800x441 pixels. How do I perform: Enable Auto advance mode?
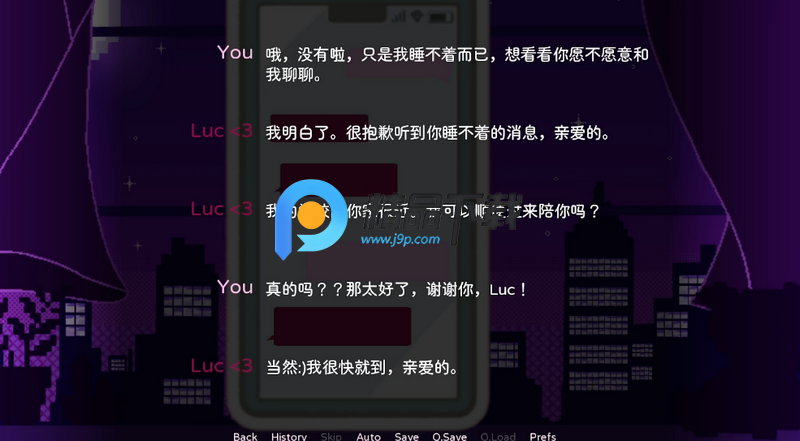point(368,436)
